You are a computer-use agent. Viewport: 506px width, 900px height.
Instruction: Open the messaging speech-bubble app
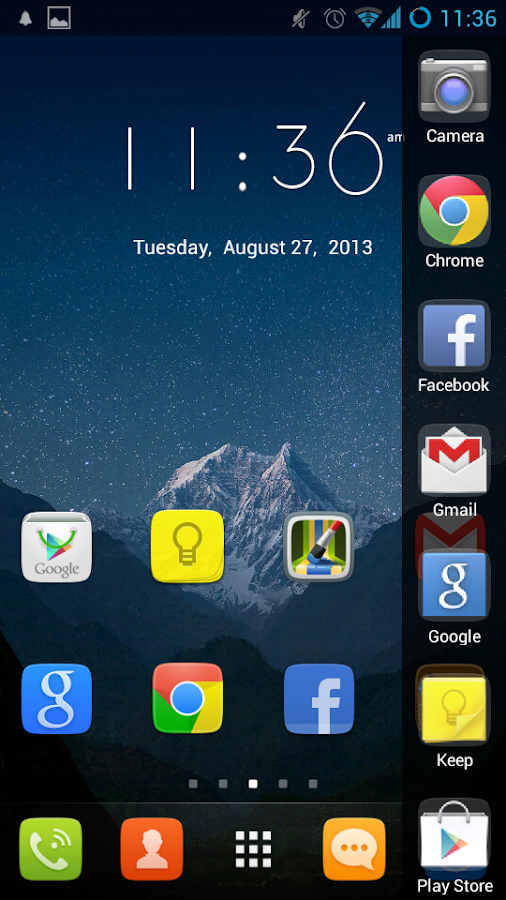(354, 849)
